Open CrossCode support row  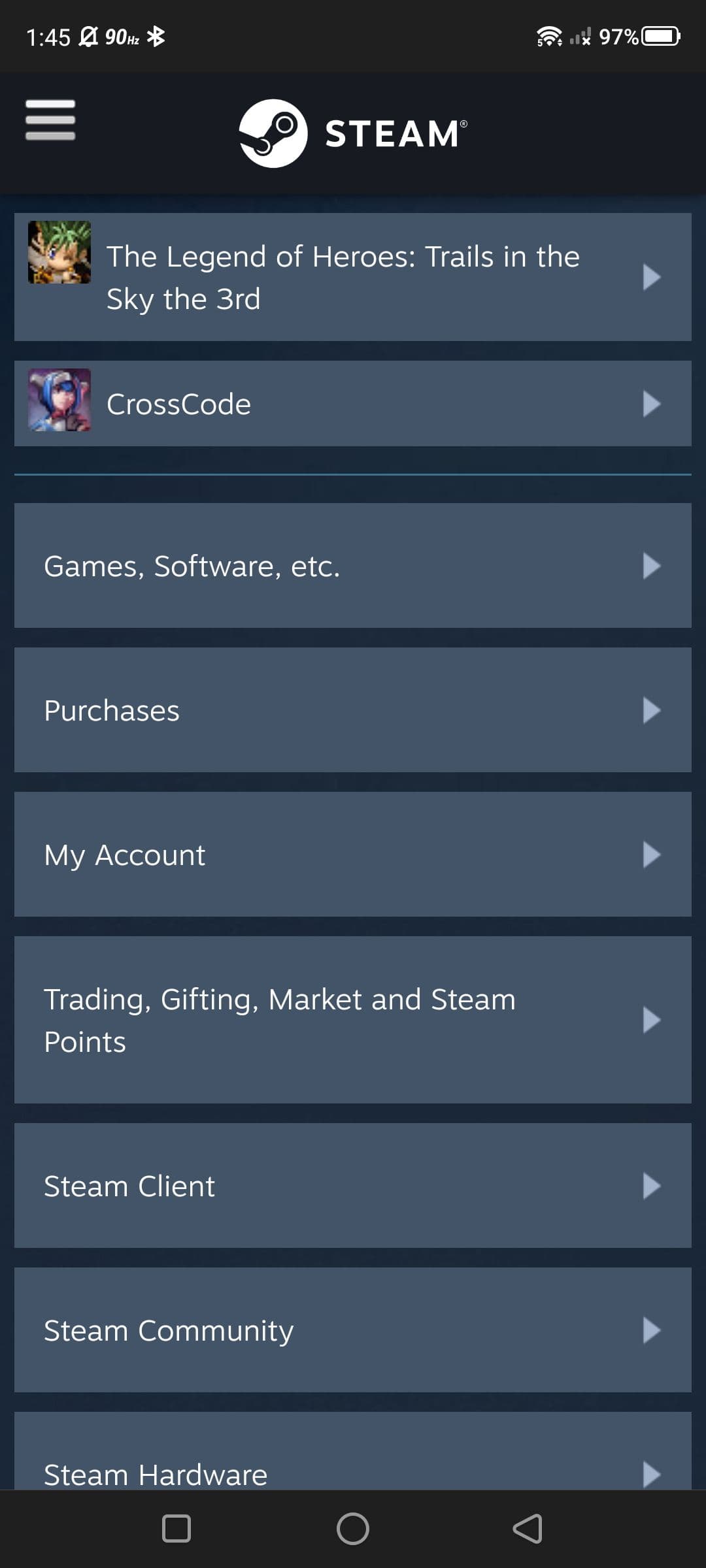click(x=353, y=404)
